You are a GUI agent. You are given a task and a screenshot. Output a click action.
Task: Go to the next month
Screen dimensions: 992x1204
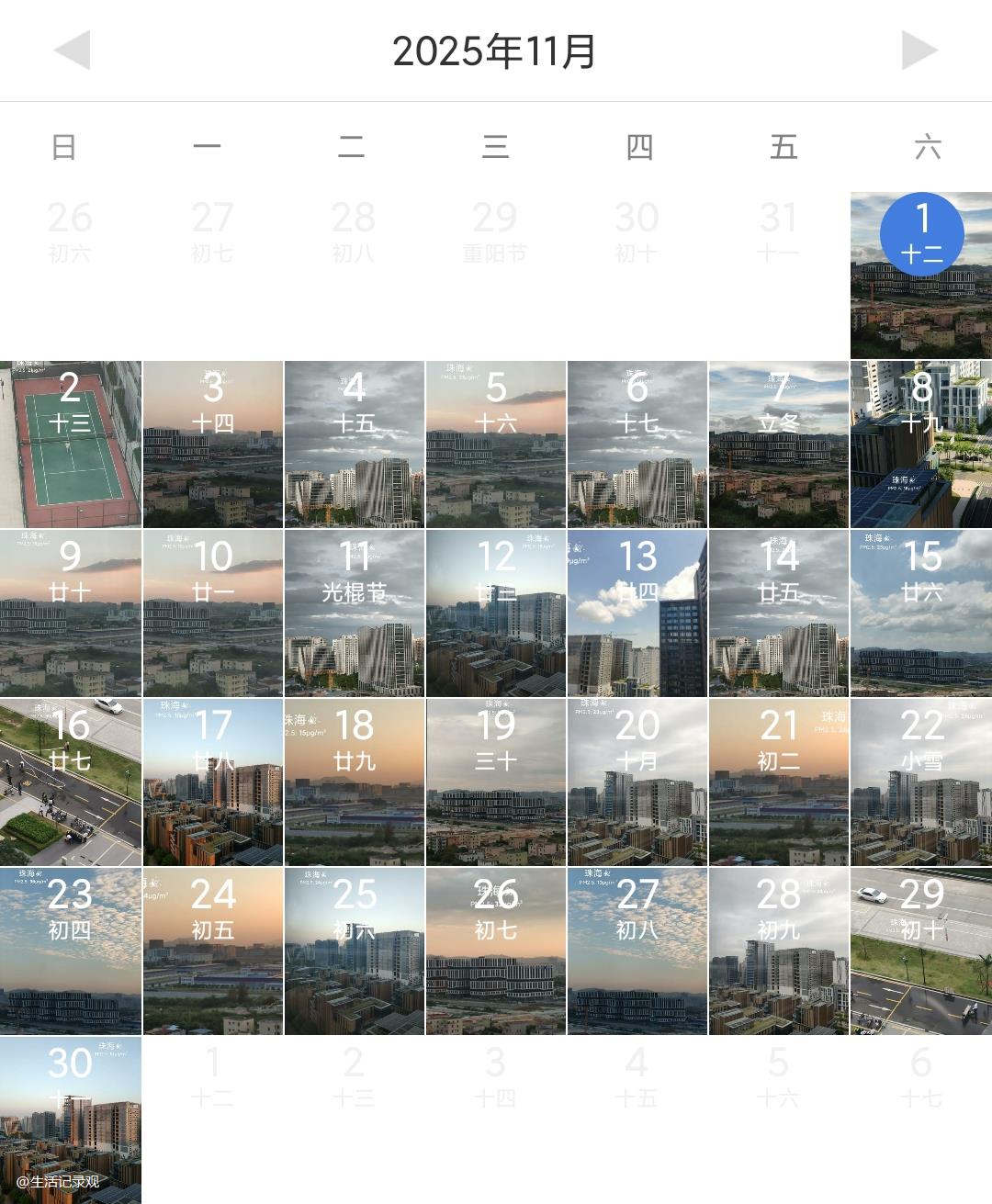[x=919, y=51]
